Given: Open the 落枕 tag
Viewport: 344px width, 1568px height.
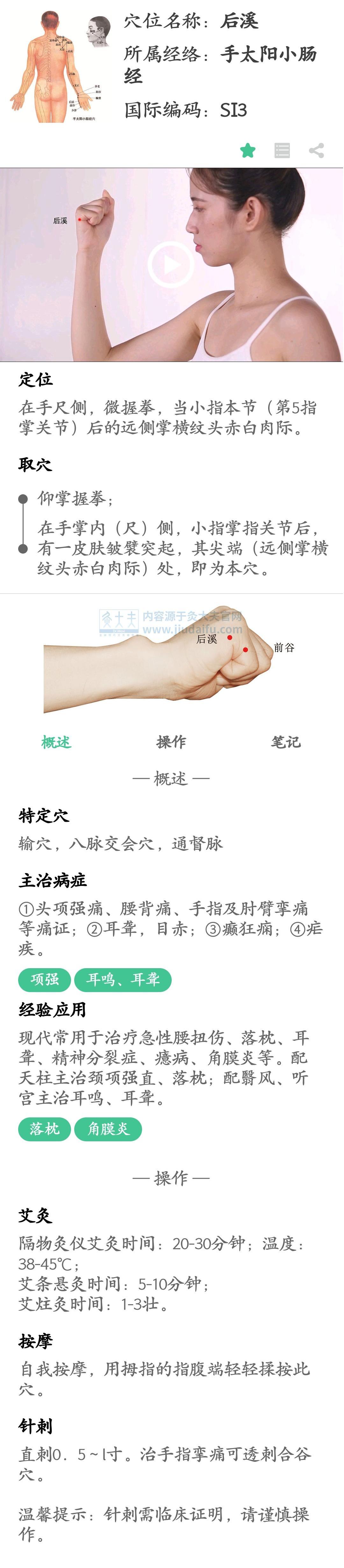Looking at the screenshot, I should click(45, 1129).
